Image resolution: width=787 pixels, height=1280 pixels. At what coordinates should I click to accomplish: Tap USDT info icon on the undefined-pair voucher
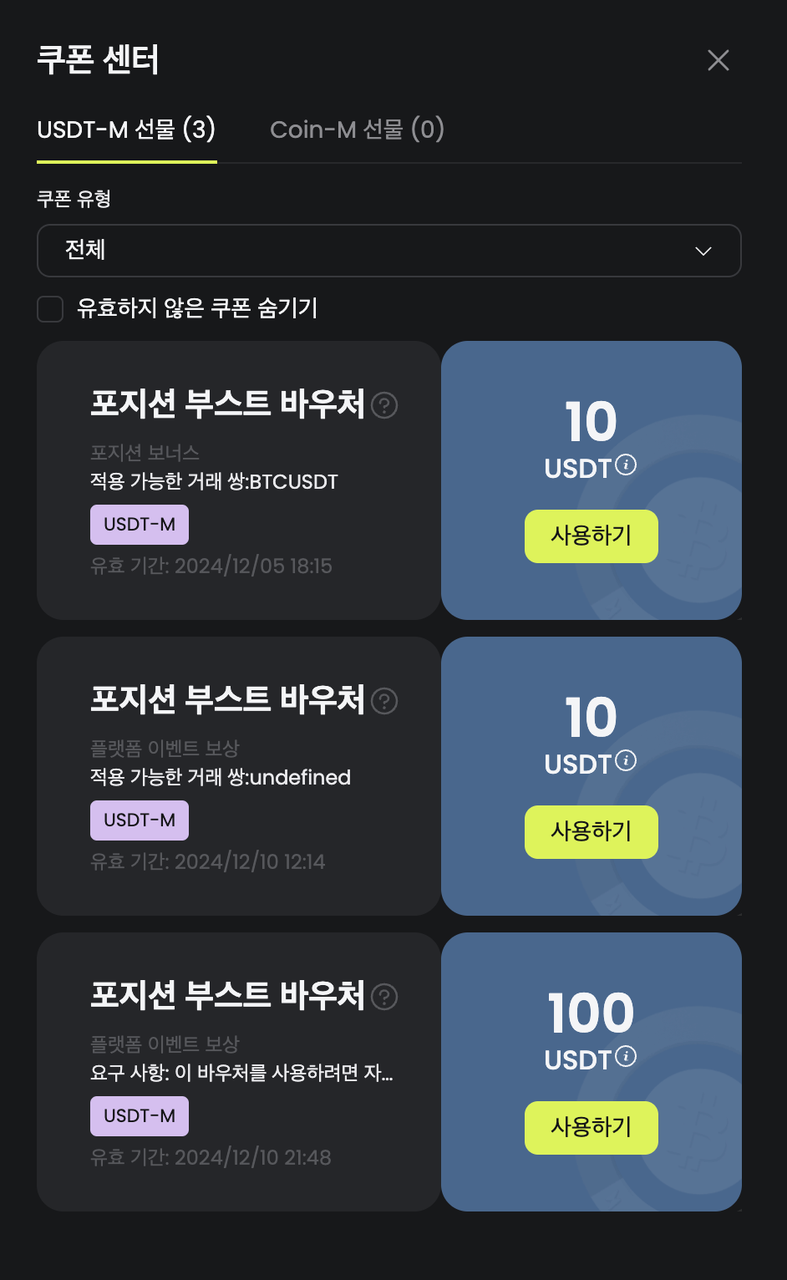pyautogui.click(x=626, y=761)
